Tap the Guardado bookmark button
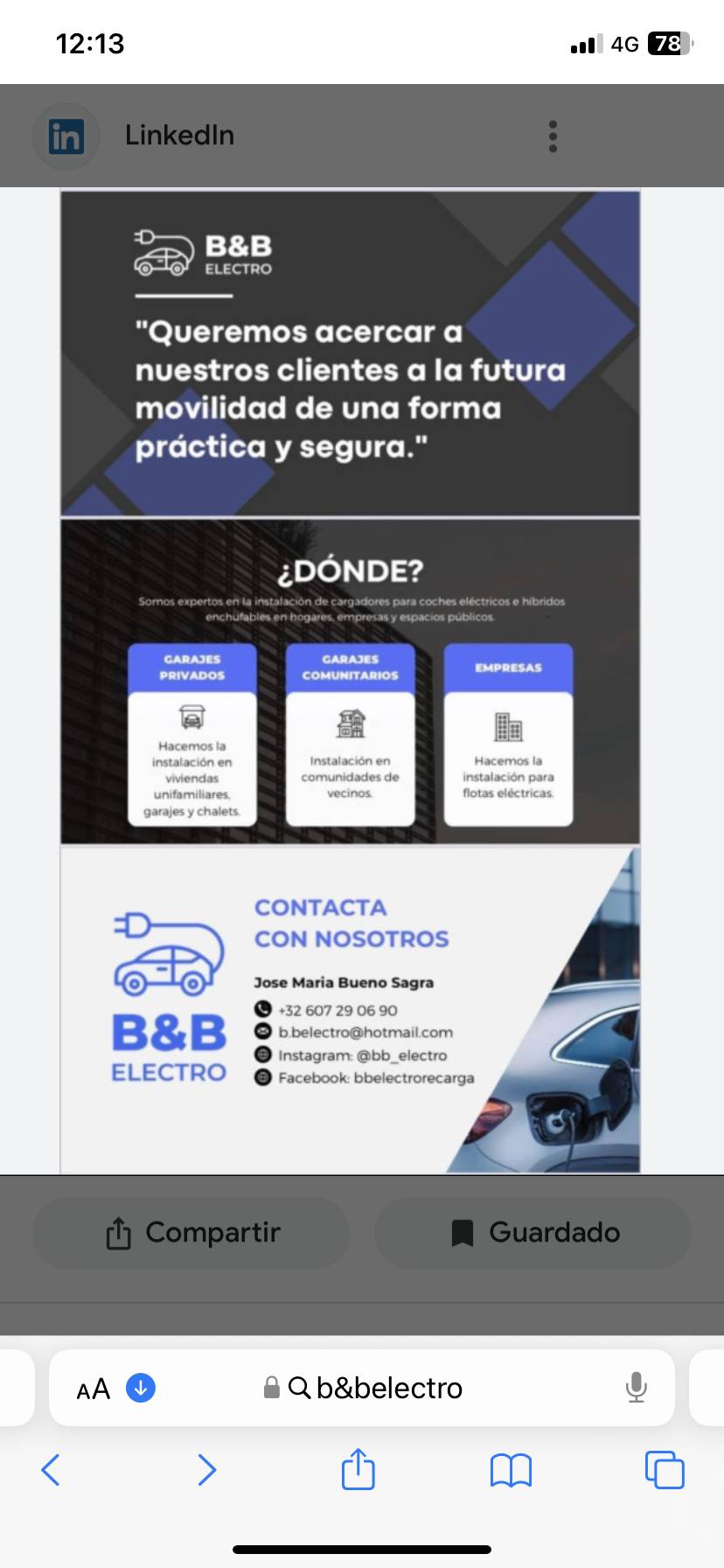 [533, 1232]
